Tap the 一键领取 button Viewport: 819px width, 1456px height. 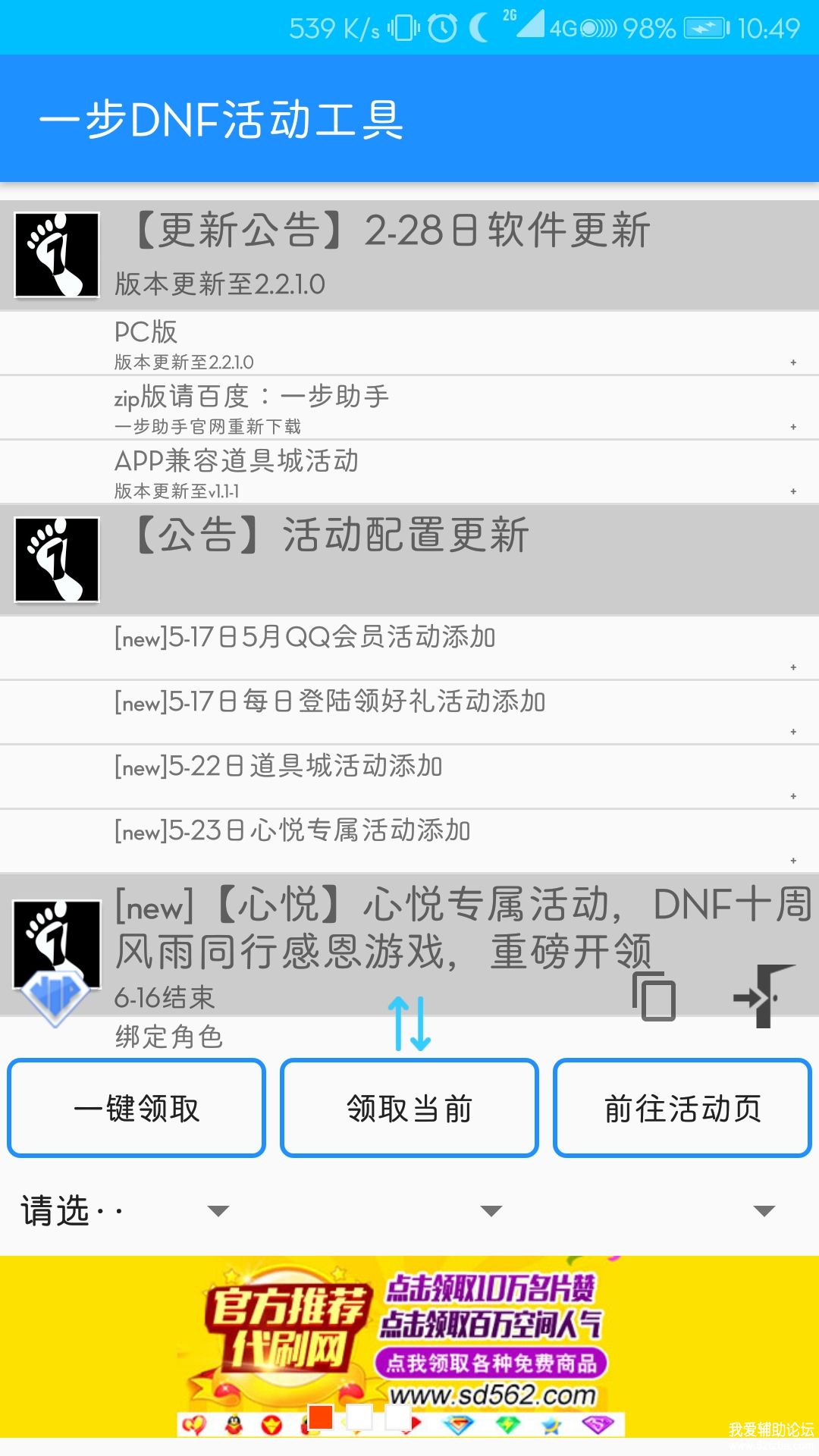click(136, 1108)
